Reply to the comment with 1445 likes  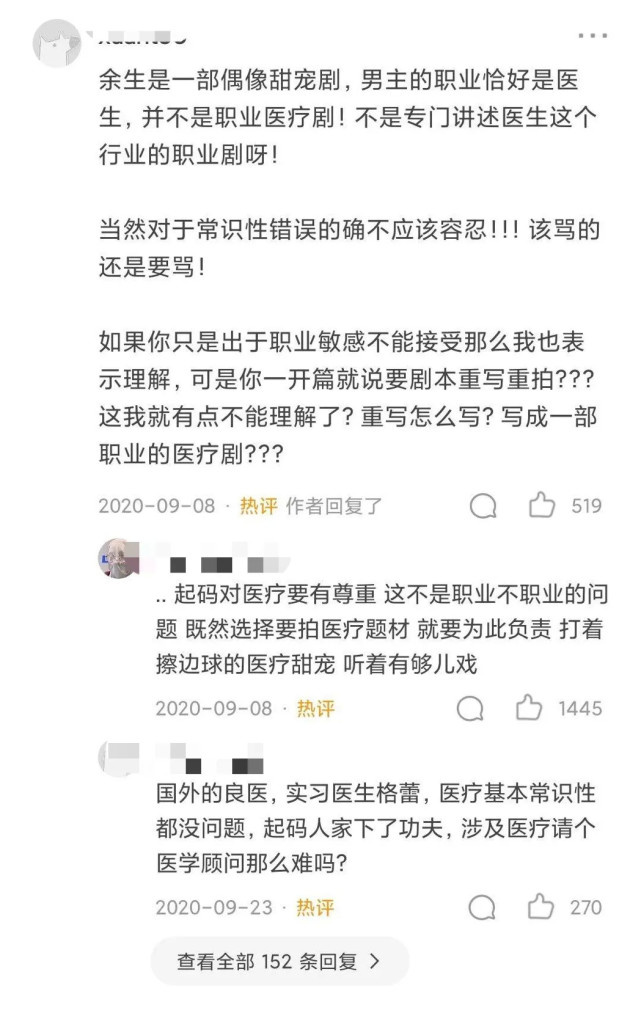click(x=470, y=709)
